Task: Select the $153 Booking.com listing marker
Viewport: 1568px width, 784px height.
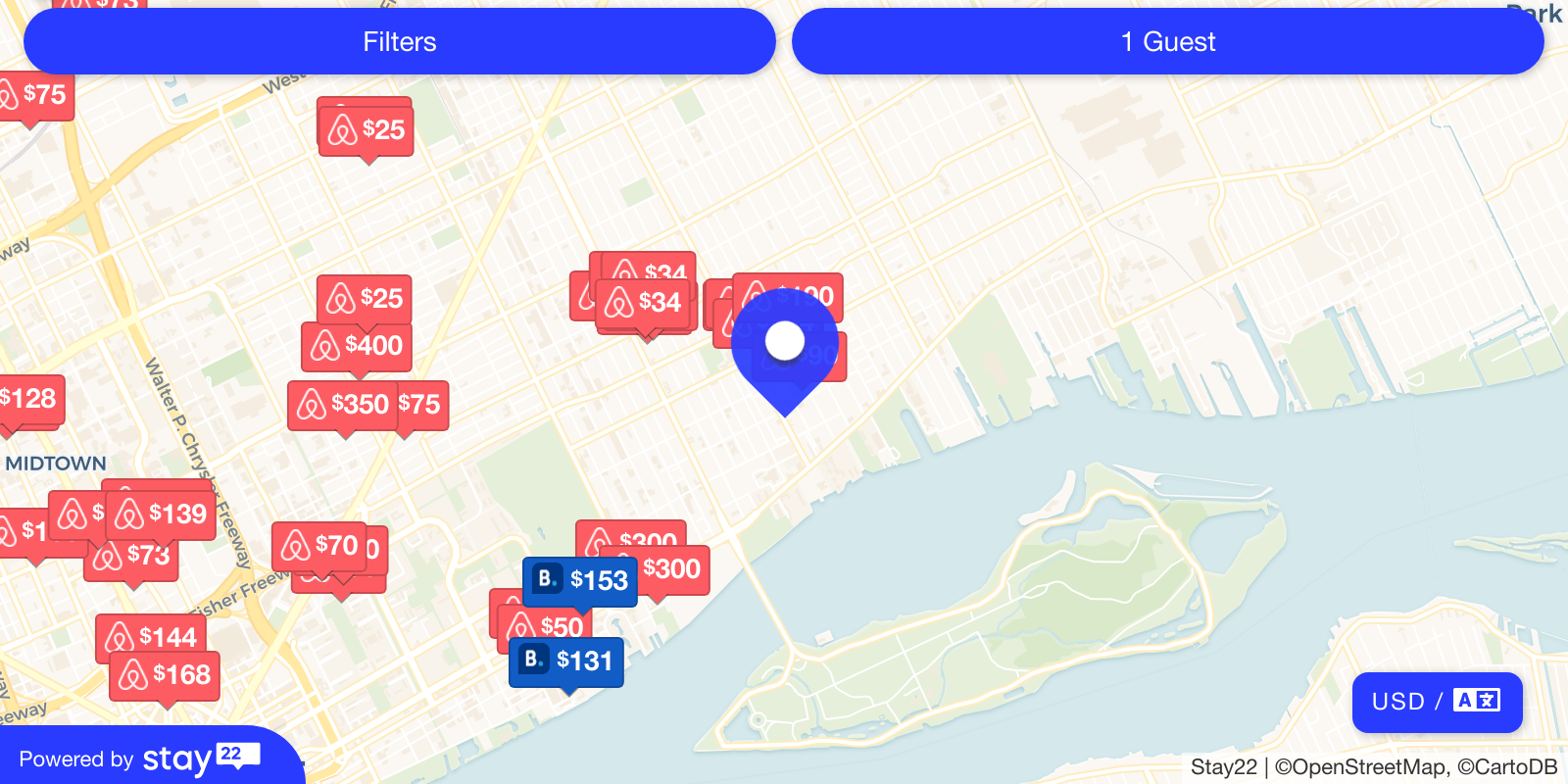Action: click(x=580, y=580)
